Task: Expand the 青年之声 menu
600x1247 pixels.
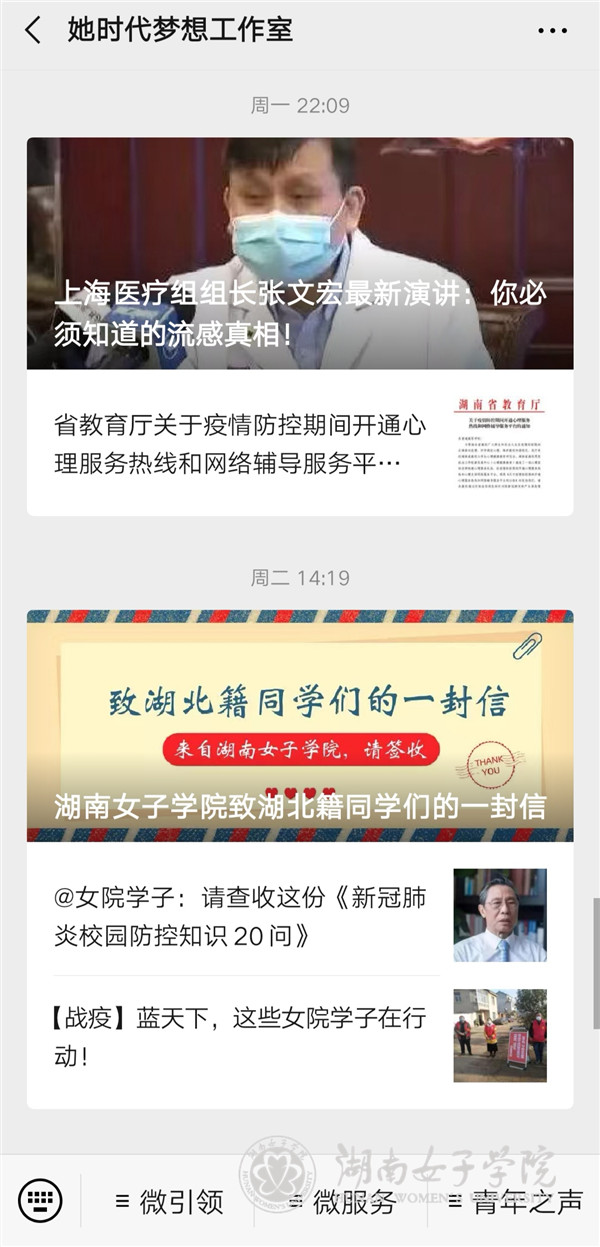Action: tap(514, 1202)
